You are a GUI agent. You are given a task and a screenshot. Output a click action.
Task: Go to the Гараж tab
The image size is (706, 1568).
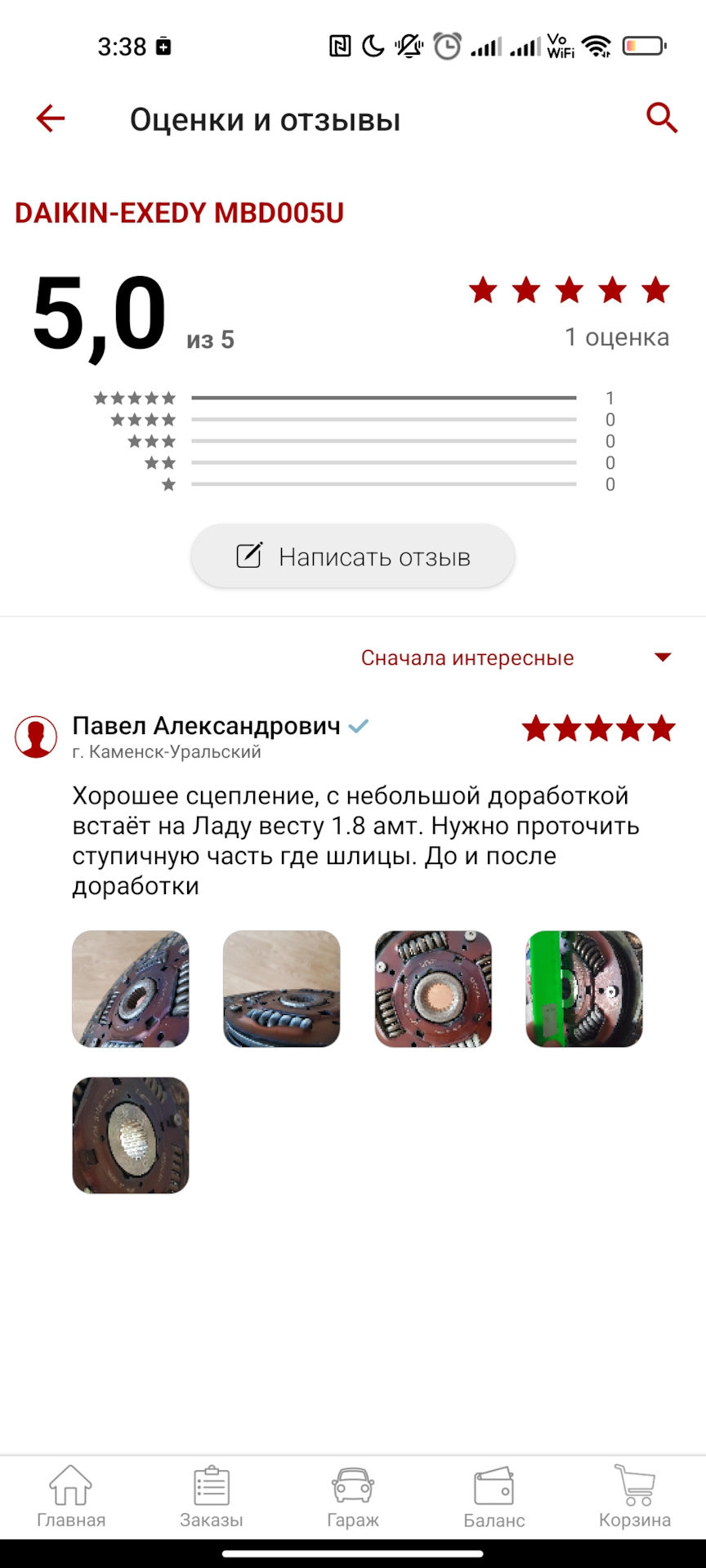[353, 1497]
